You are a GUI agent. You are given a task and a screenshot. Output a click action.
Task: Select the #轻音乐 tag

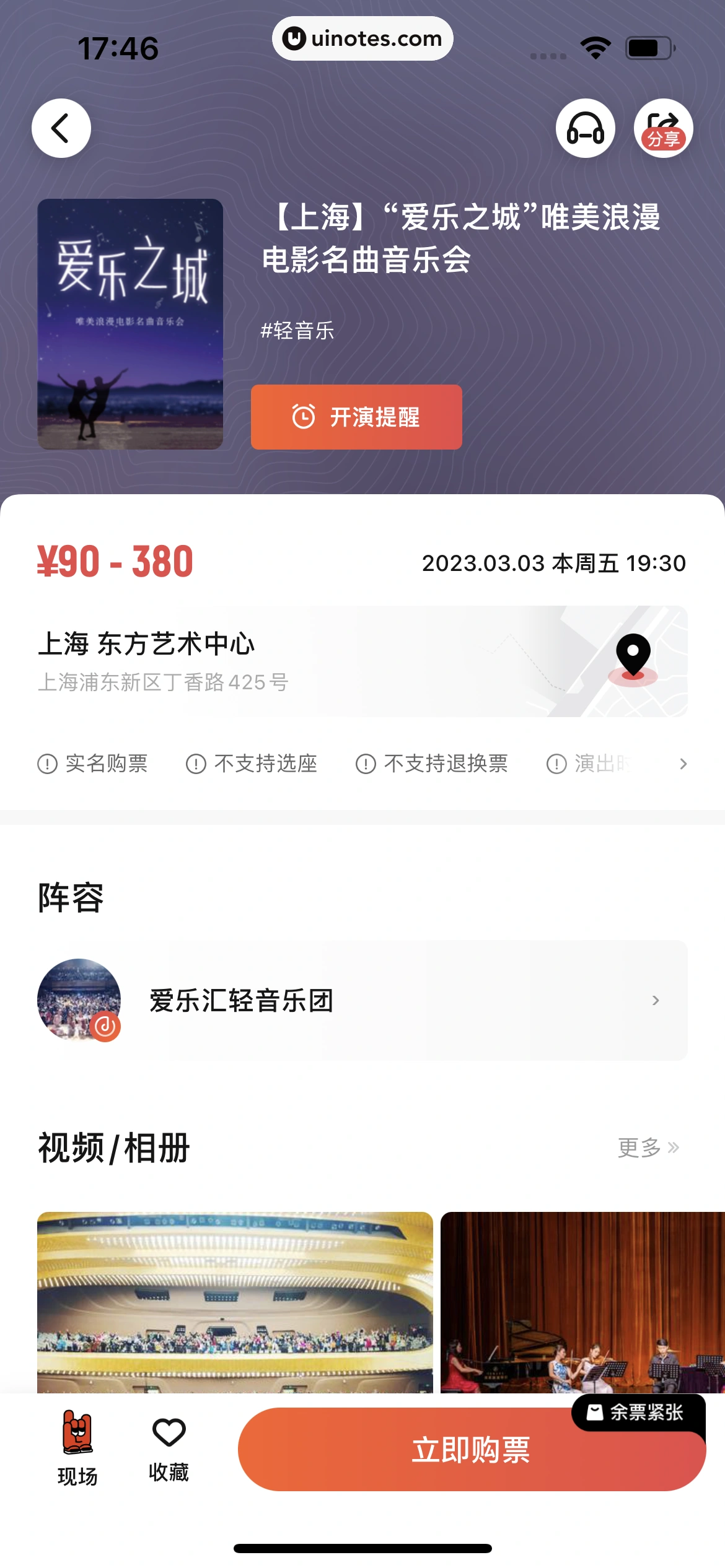pos(297,331)
